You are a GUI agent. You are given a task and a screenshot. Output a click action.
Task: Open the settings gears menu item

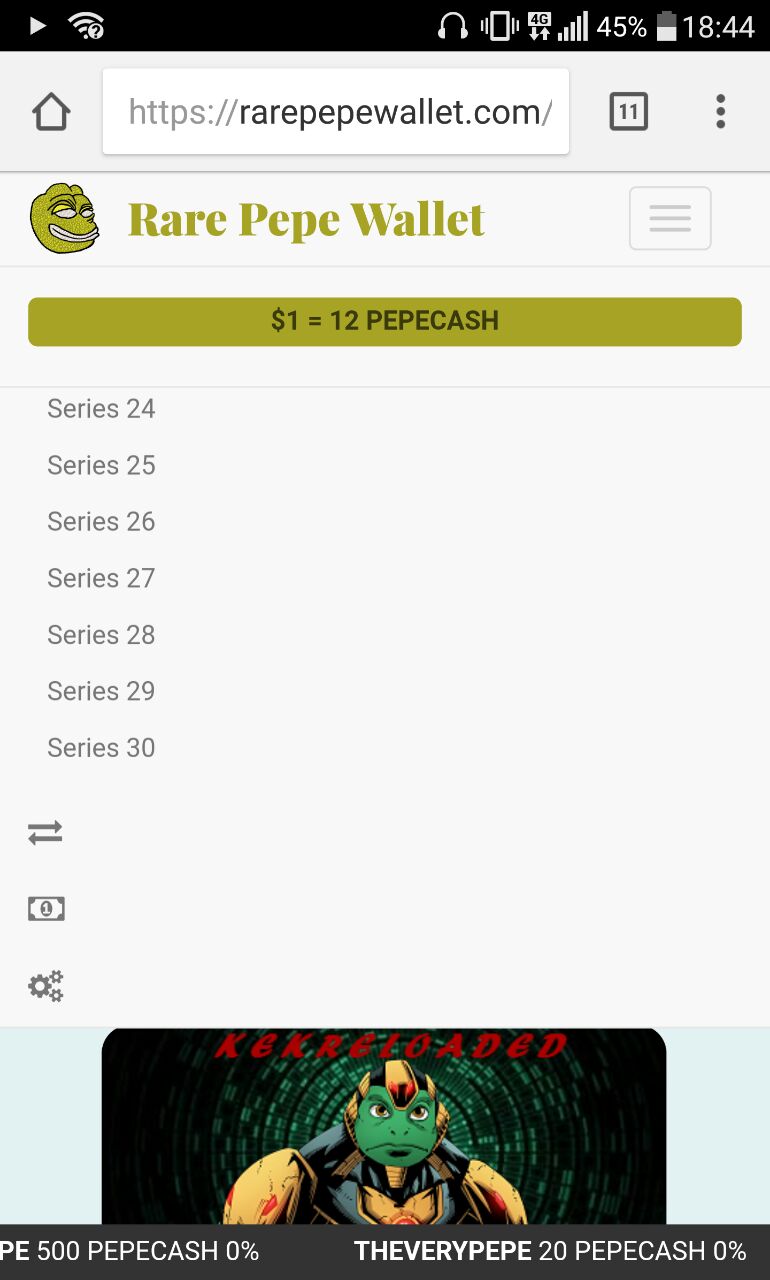[x=46, y=986]
